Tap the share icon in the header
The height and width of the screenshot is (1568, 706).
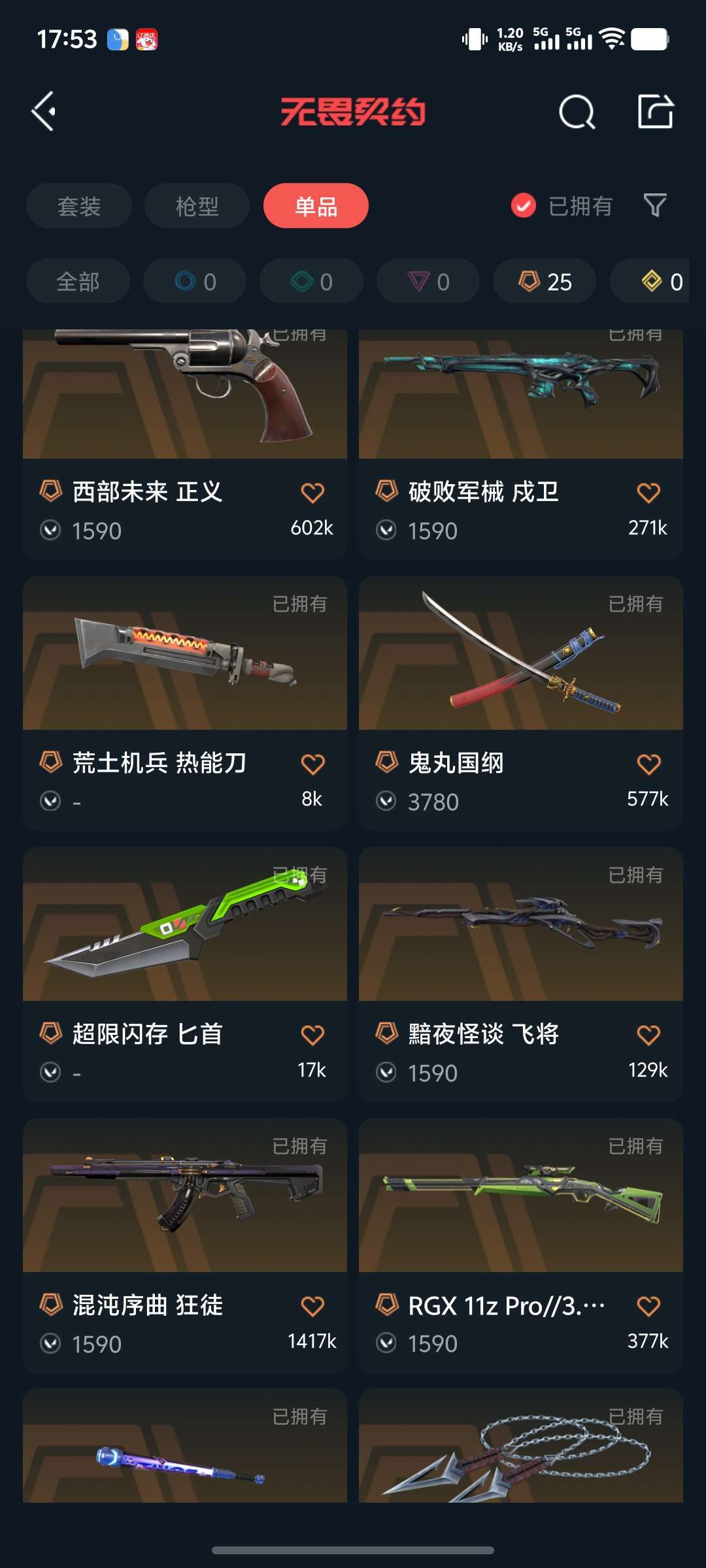[x=656, y=112]
